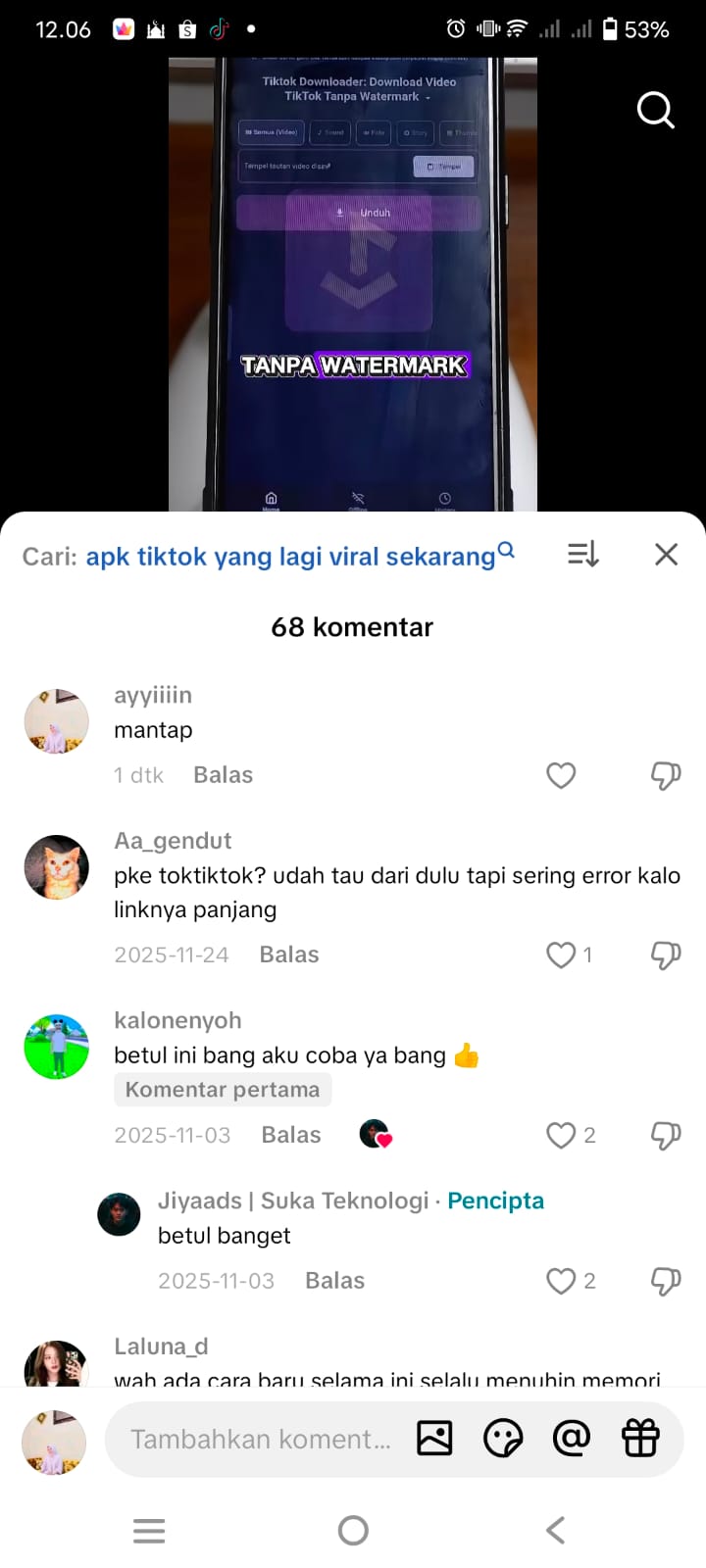
Task: Reply to kalonenyoh's comment
Action: point(290,1135)
